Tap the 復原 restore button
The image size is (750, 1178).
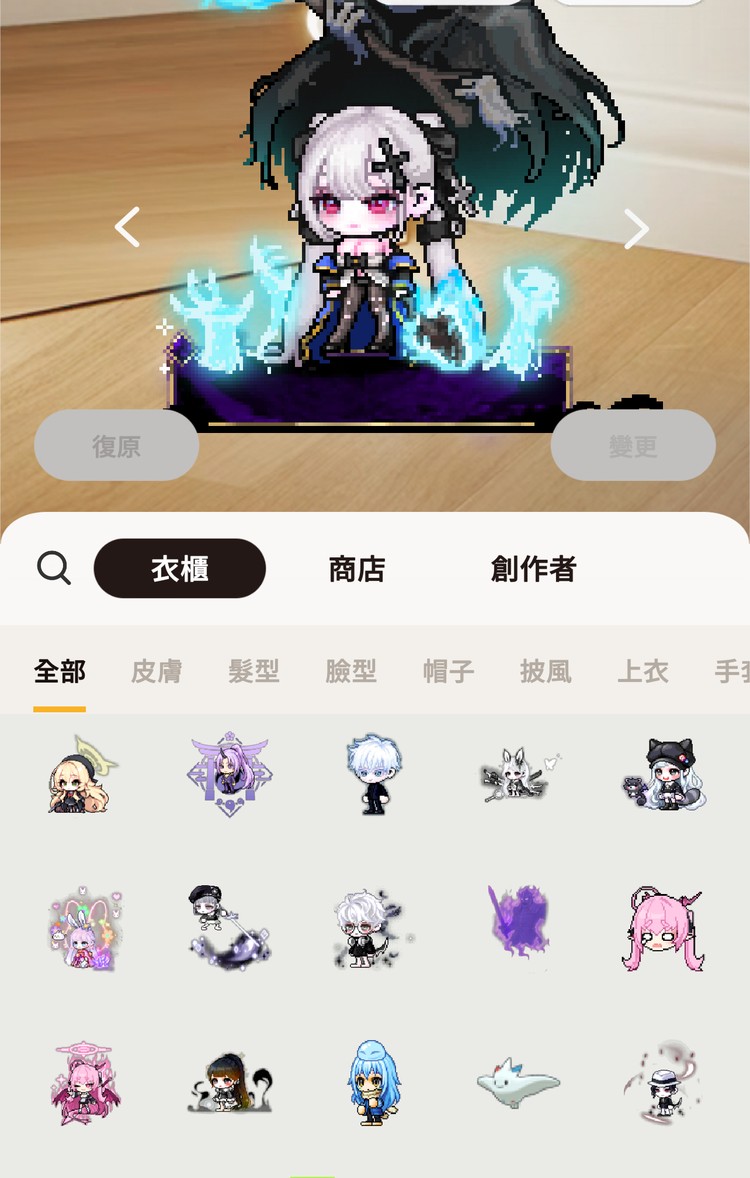pos(116,446)
